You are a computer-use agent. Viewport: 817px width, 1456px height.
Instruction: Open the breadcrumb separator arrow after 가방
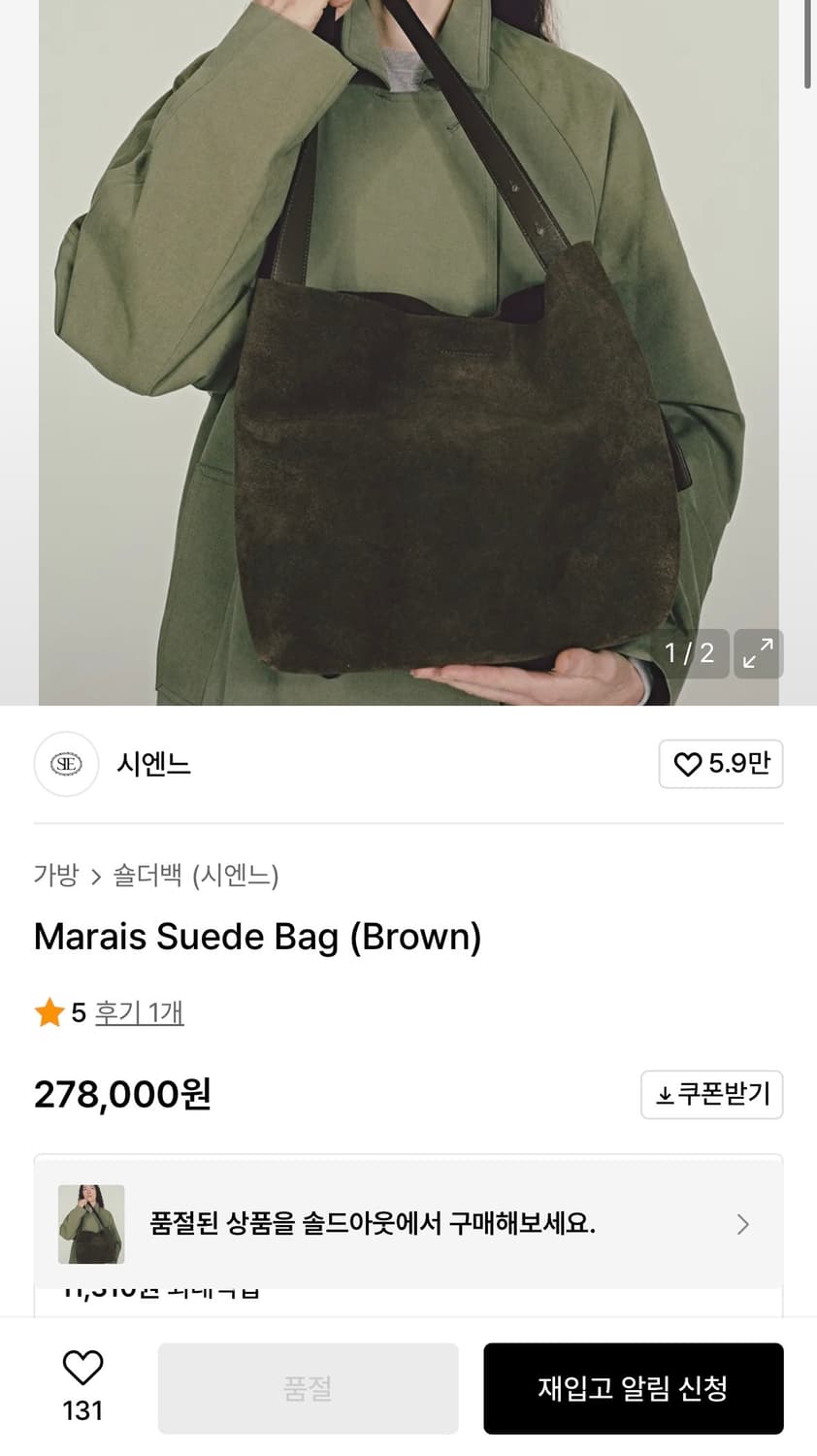[x=96, y=875]
